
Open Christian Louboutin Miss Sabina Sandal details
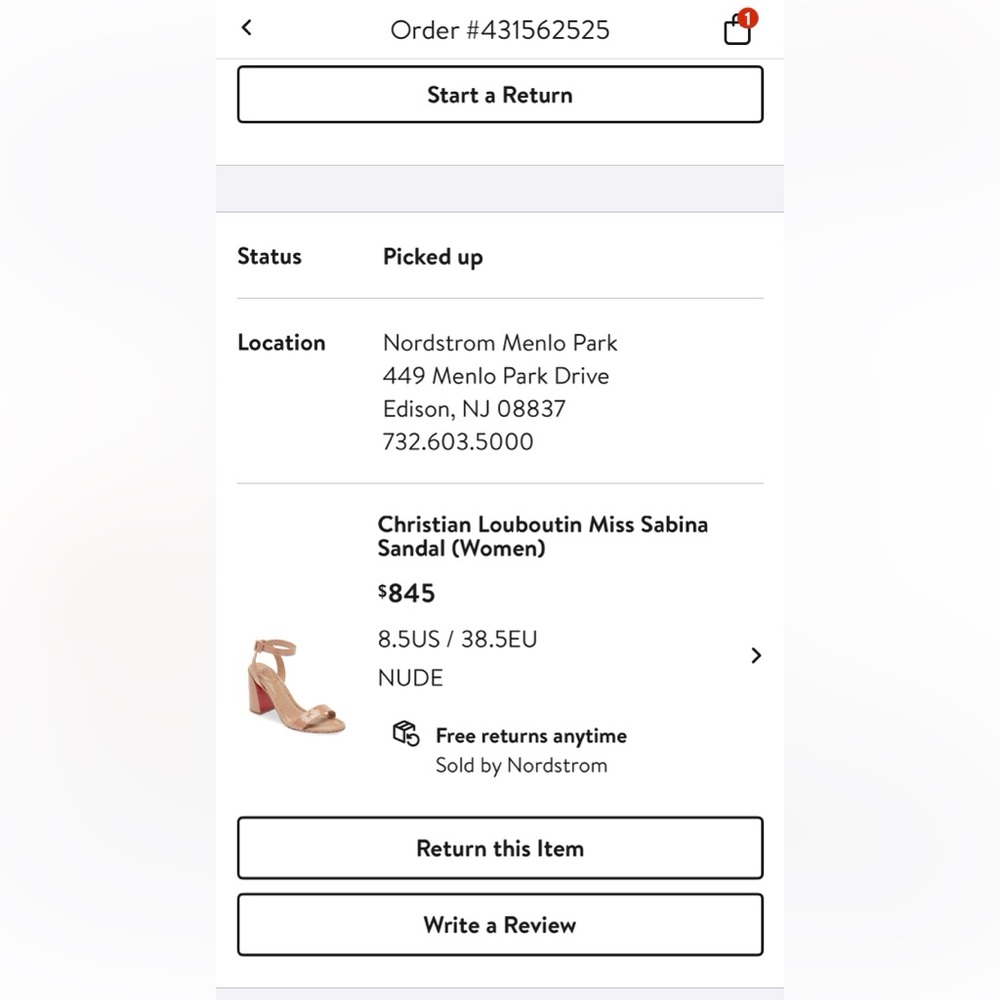[x=755, y=655]
